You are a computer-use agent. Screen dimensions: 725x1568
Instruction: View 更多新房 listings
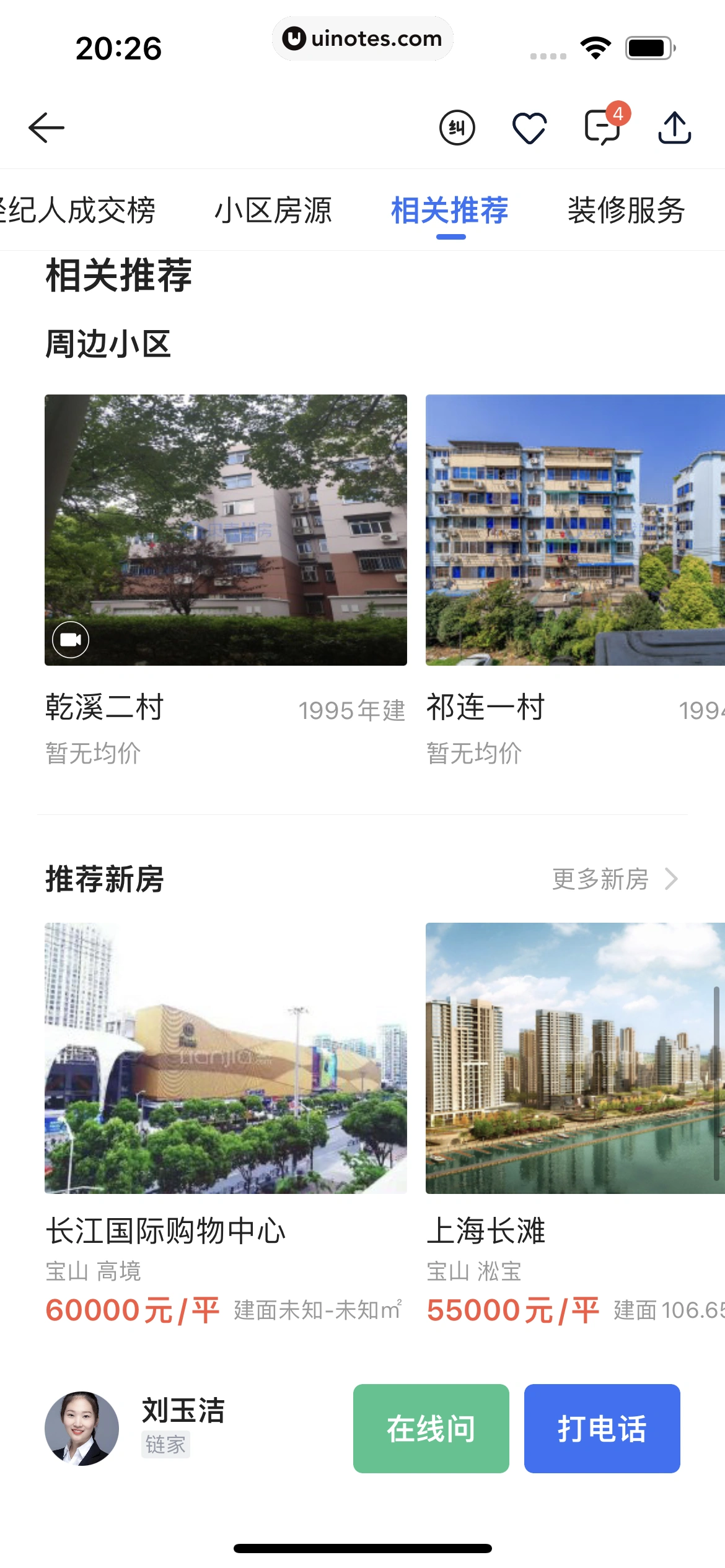coord(615,879)
